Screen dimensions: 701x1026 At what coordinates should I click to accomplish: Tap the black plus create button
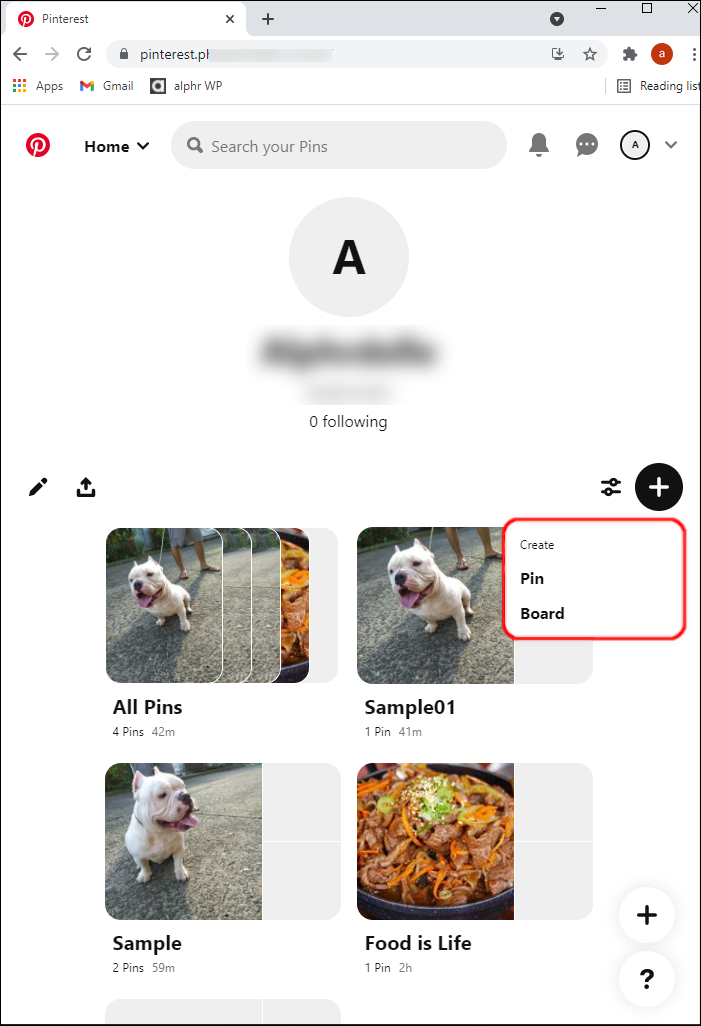[x=658, y=487]
